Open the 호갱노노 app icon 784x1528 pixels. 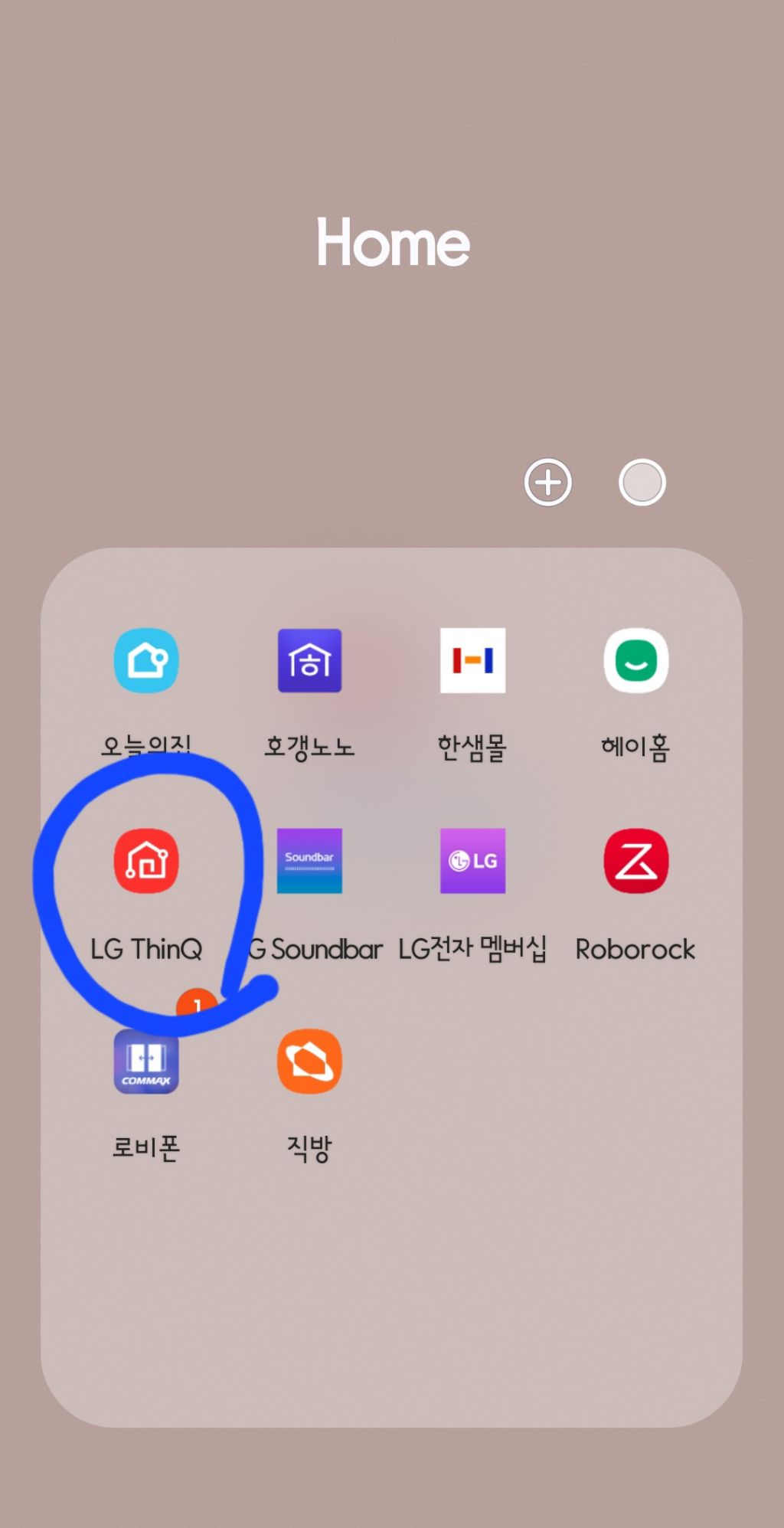point(309,661)
